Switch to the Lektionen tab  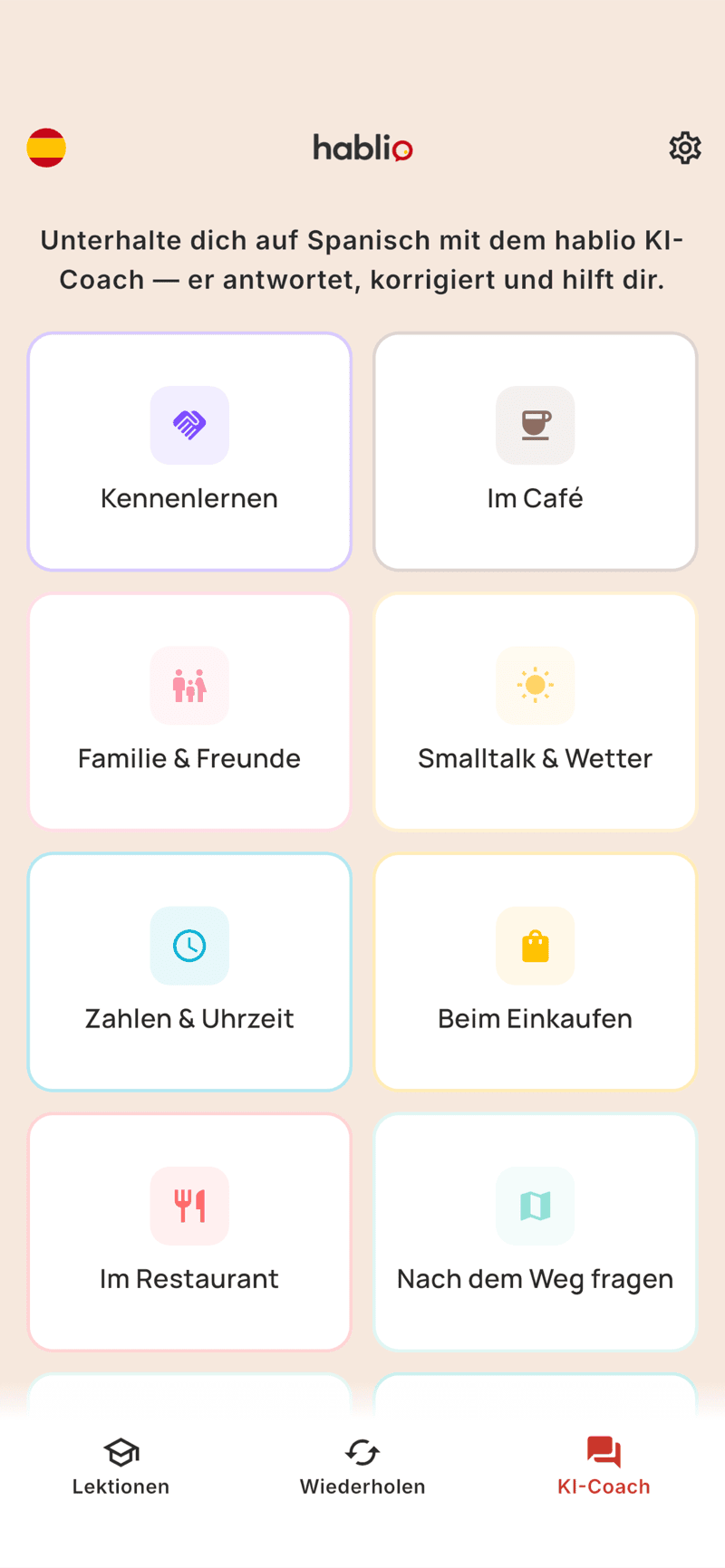pos(121,1466)
